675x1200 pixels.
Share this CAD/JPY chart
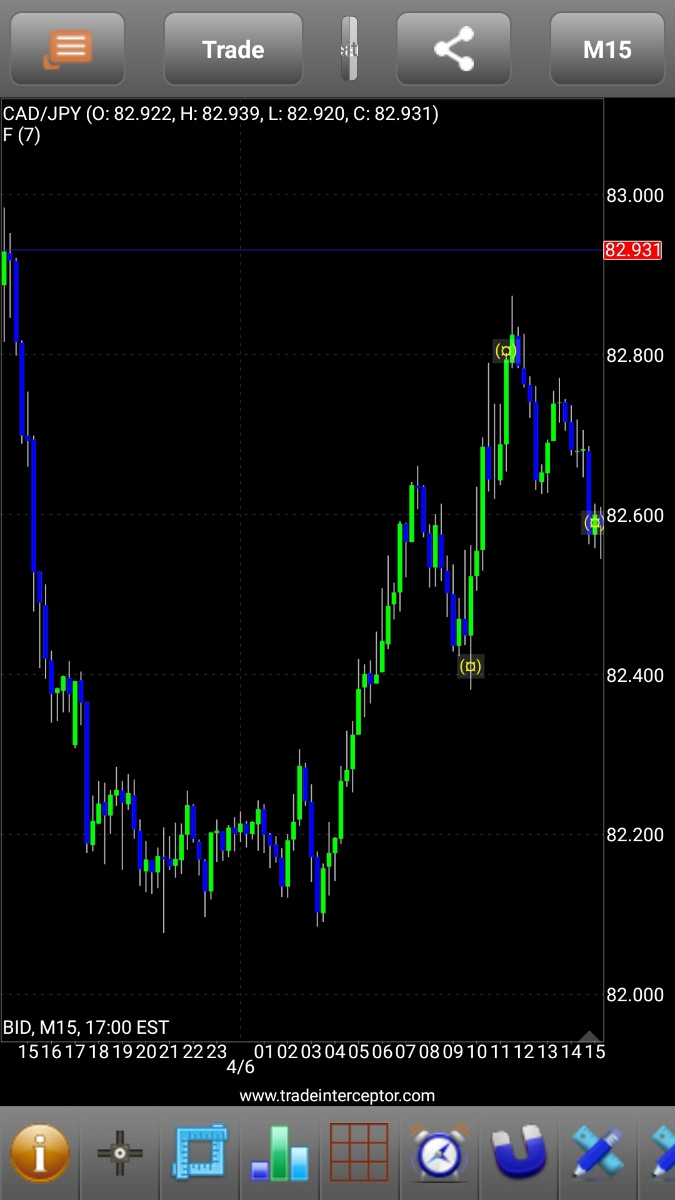coord(455,49)
